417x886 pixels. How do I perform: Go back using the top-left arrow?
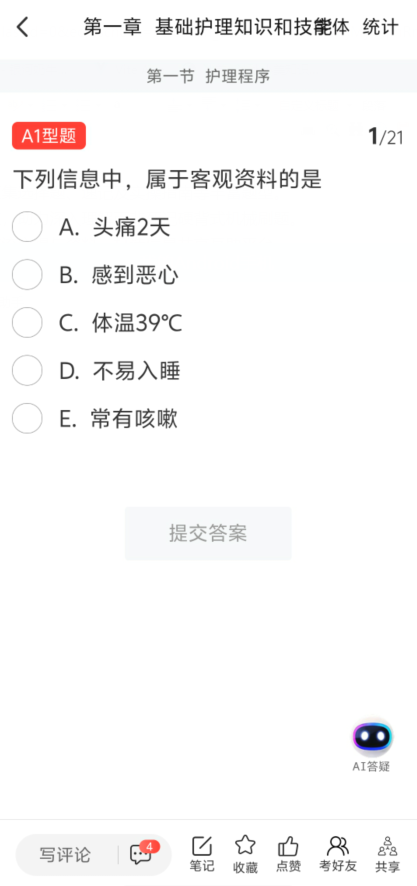point(23,27)
